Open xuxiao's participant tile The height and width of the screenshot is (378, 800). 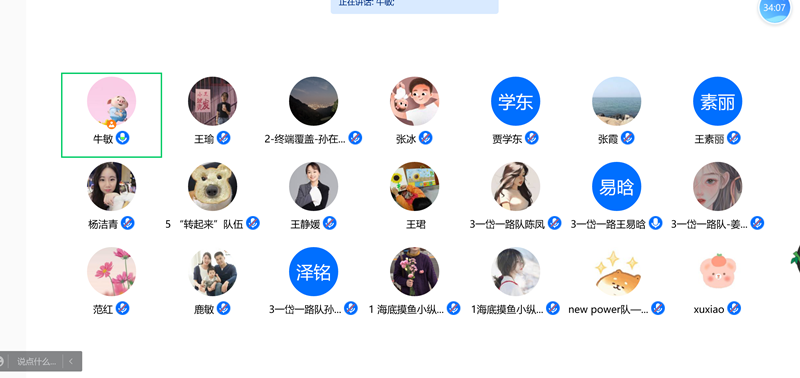717,286
